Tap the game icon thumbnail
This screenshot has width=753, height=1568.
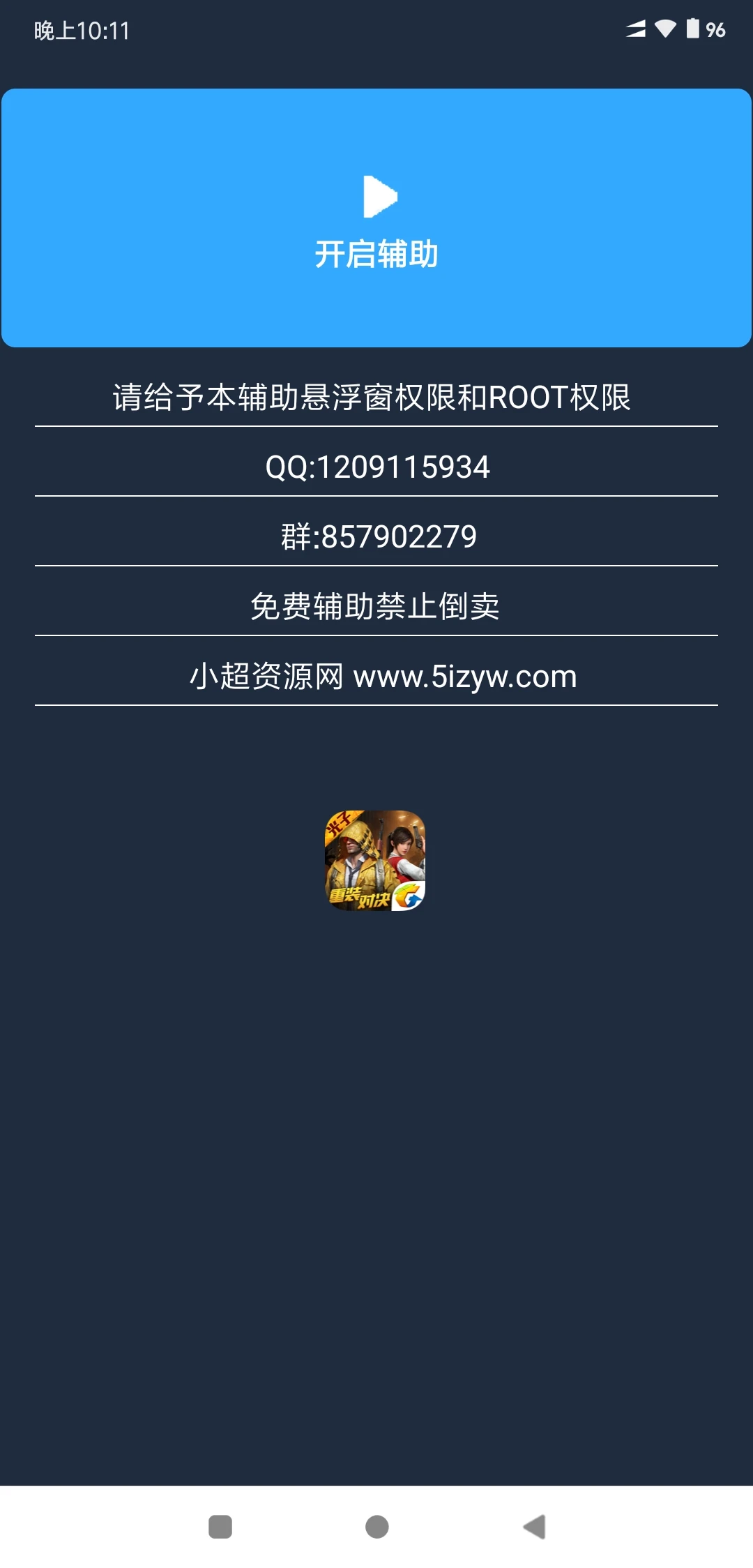(375, 861)
